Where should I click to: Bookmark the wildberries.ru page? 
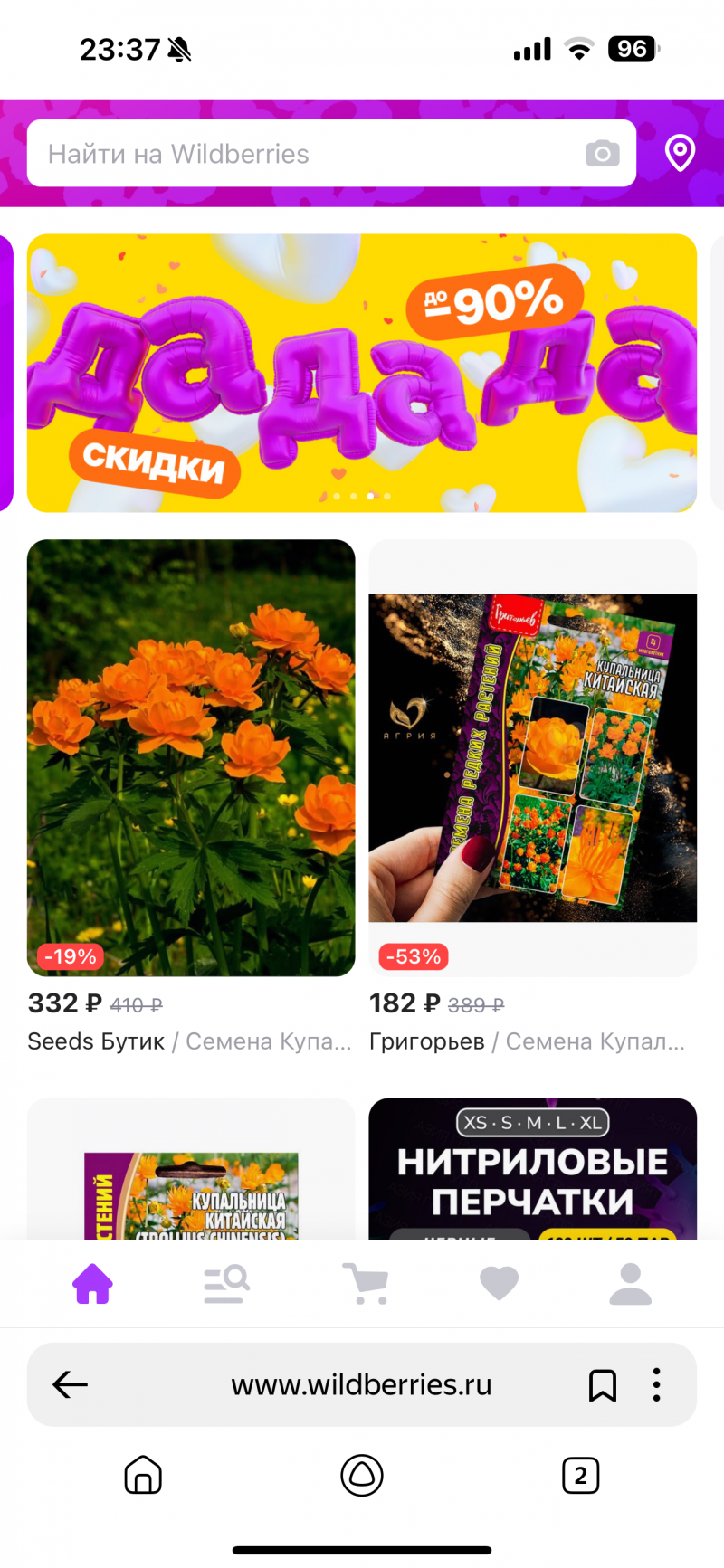[602, 1384]
